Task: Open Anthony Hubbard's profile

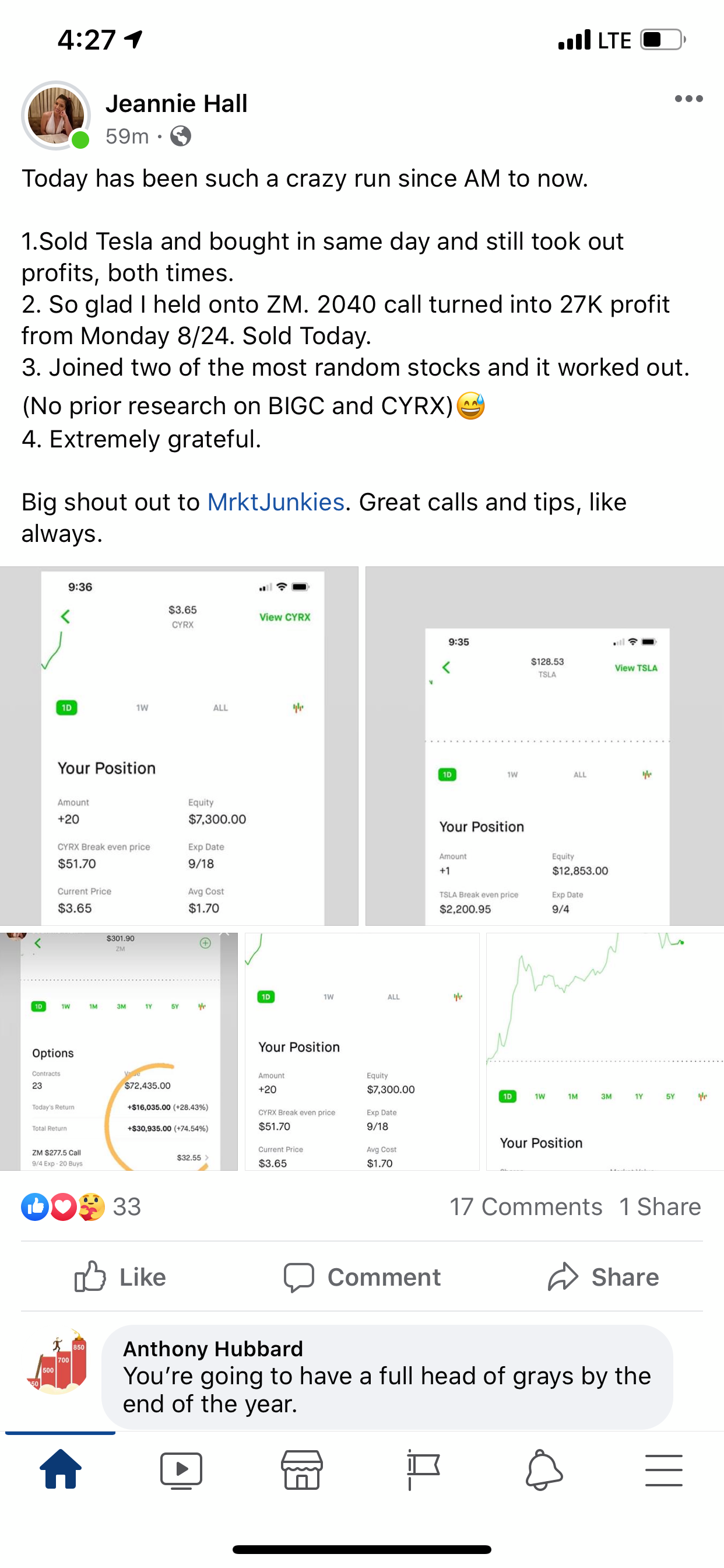Action: 213,1349
